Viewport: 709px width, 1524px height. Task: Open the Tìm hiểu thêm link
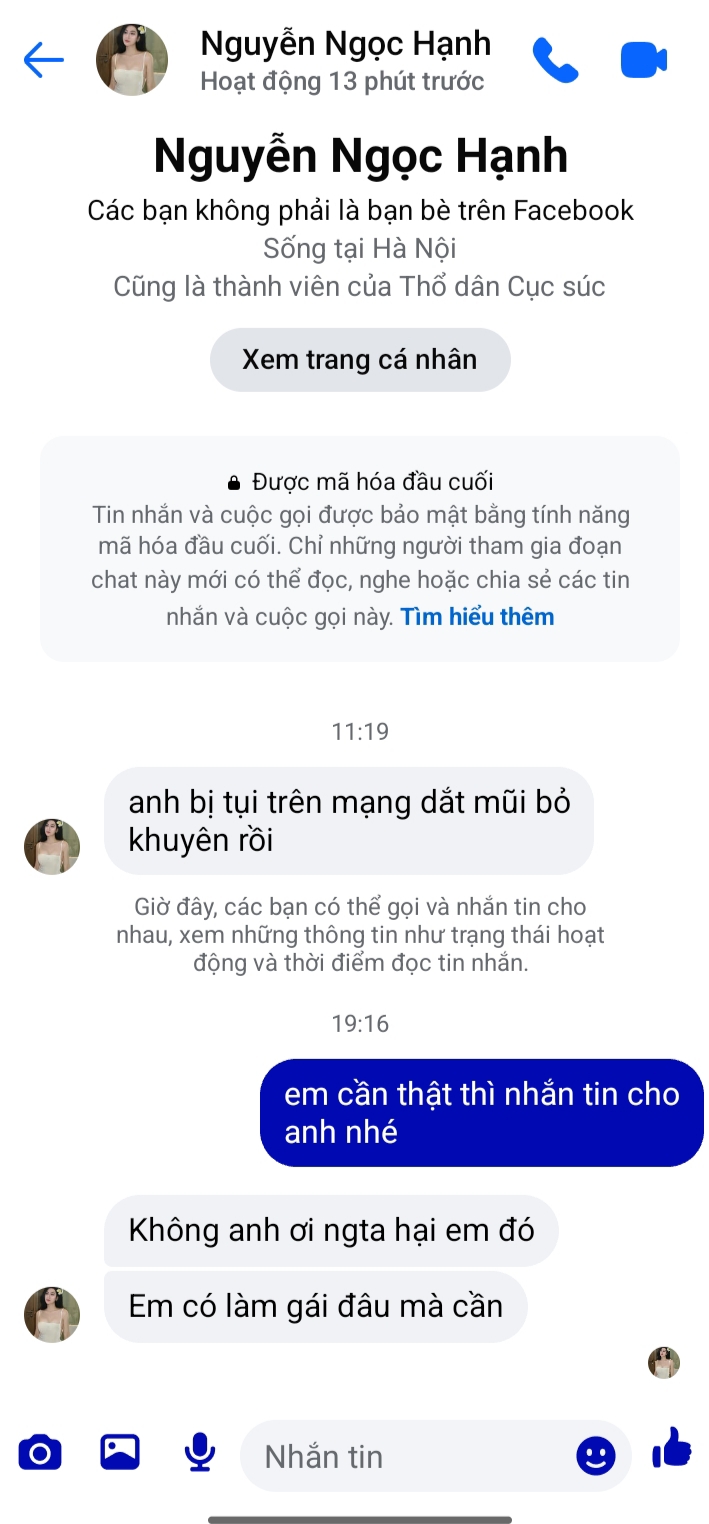click(477, 617)
